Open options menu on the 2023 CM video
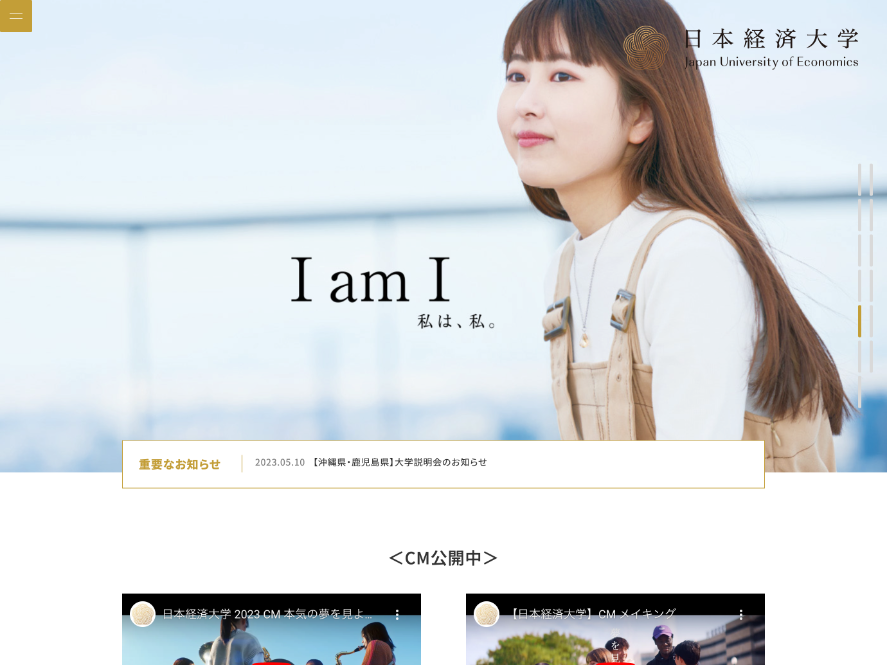 coord(397,614)
